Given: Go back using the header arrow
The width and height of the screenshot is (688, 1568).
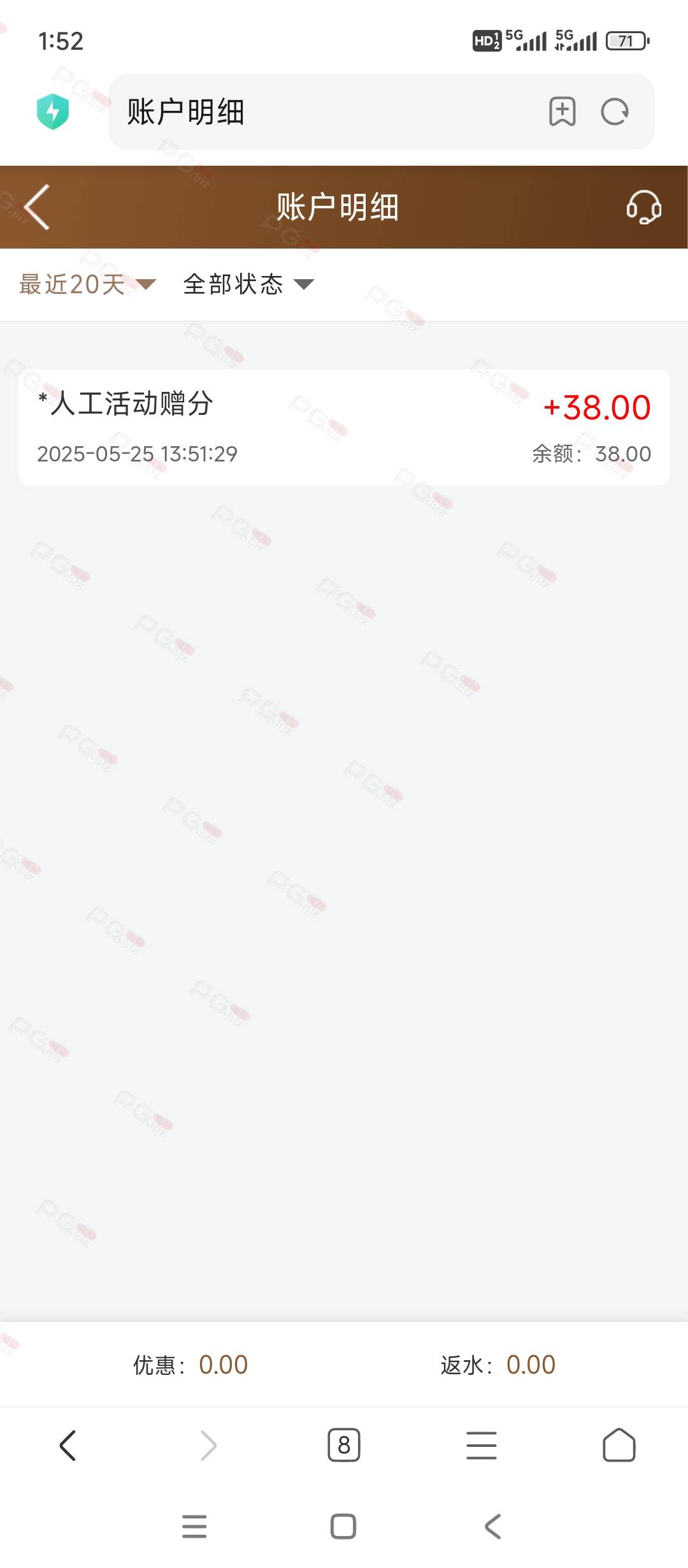Looking at the screenshot, I should (37, 207).
